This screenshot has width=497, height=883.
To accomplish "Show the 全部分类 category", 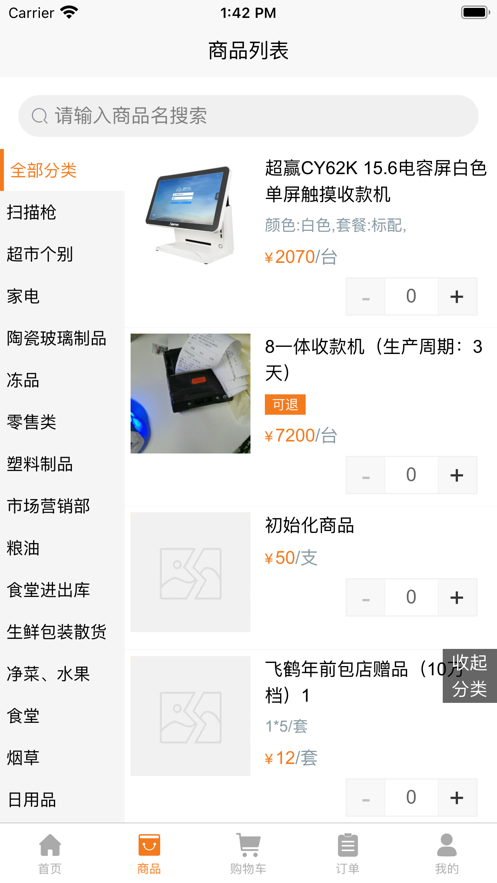I will pos(62,170).
